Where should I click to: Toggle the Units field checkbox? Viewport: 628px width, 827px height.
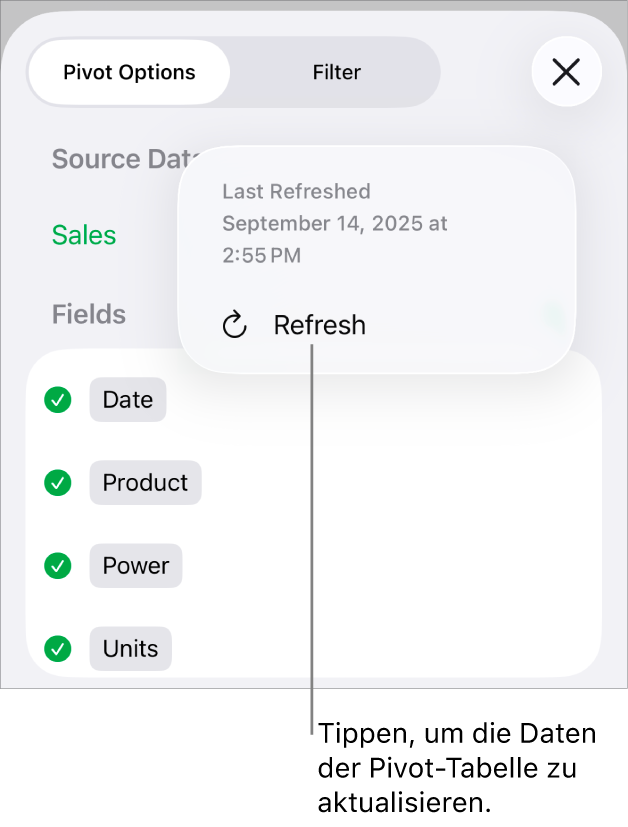click(58, 649)
